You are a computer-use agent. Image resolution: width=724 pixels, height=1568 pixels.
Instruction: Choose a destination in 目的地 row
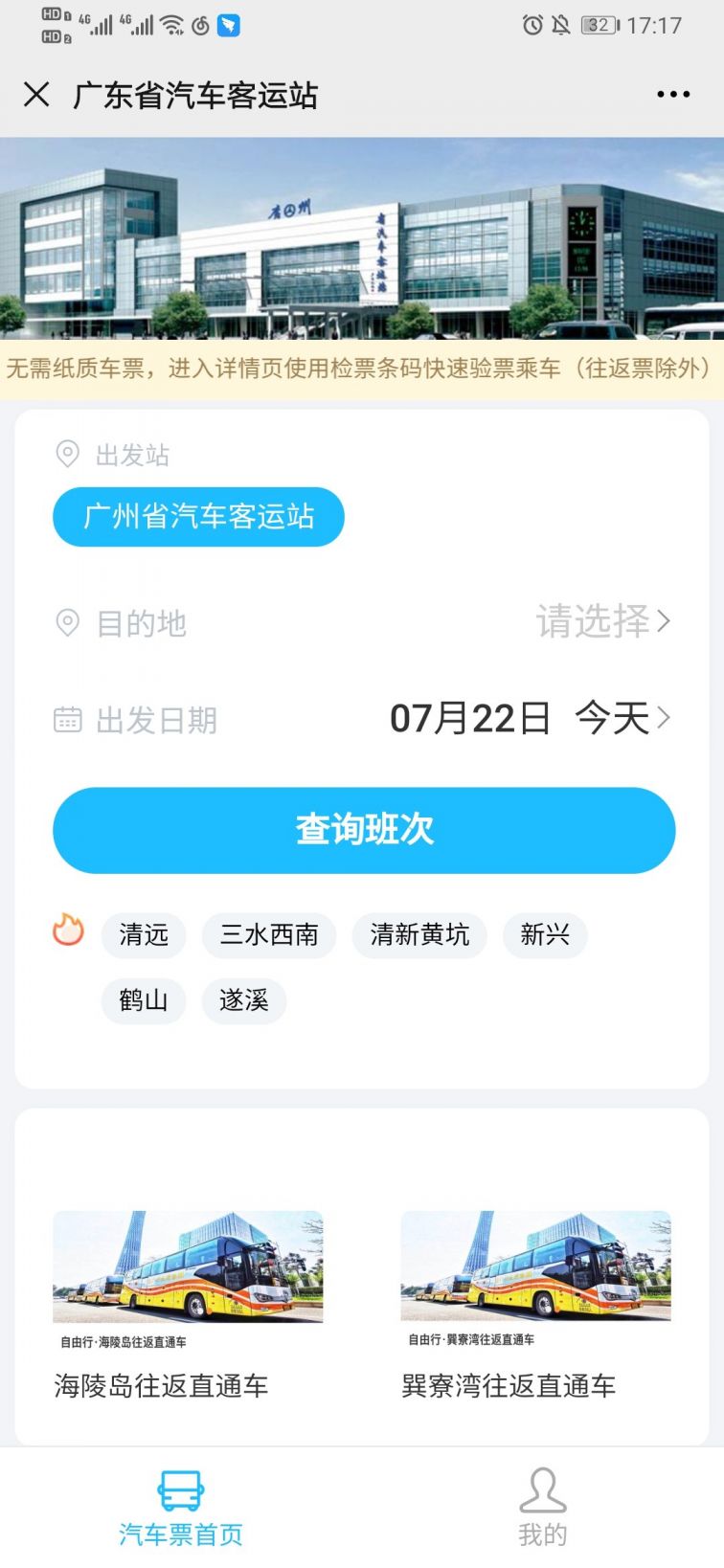coord(601,623)
